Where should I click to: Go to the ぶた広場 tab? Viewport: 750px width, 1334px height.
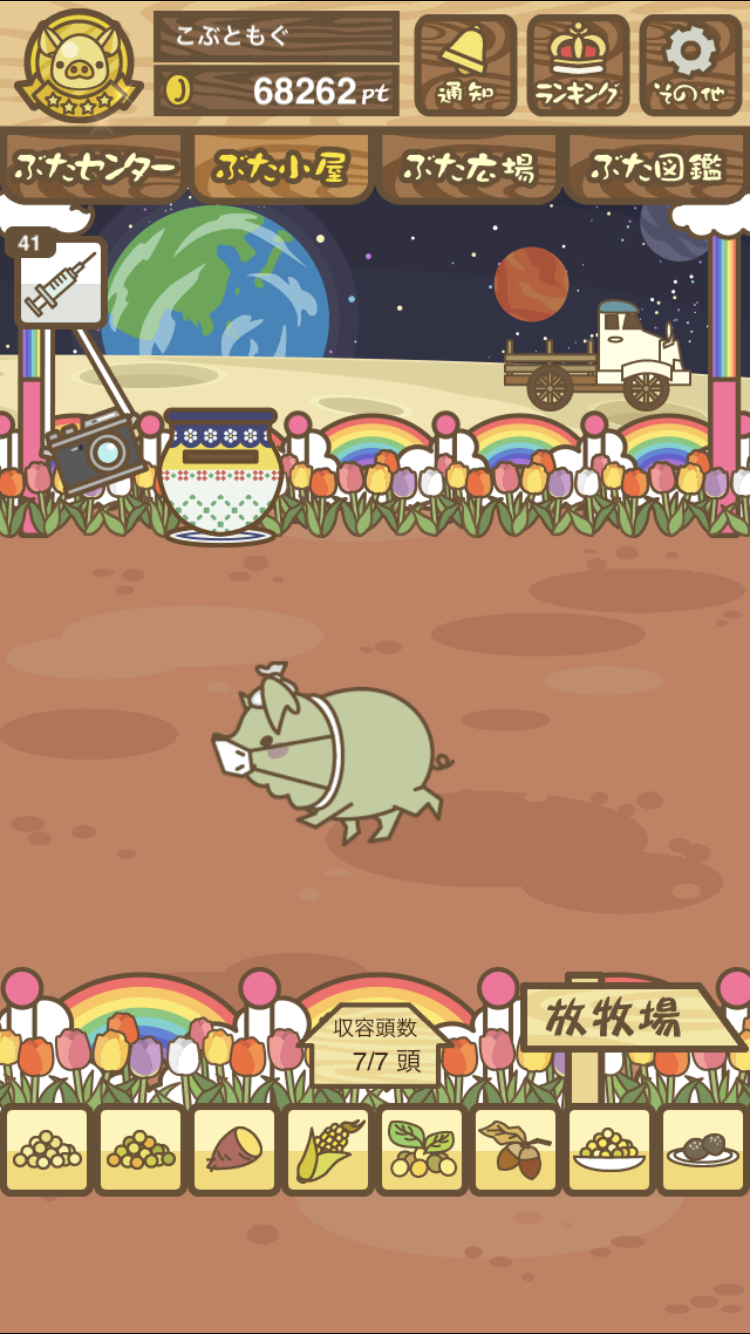click(468, 168)
